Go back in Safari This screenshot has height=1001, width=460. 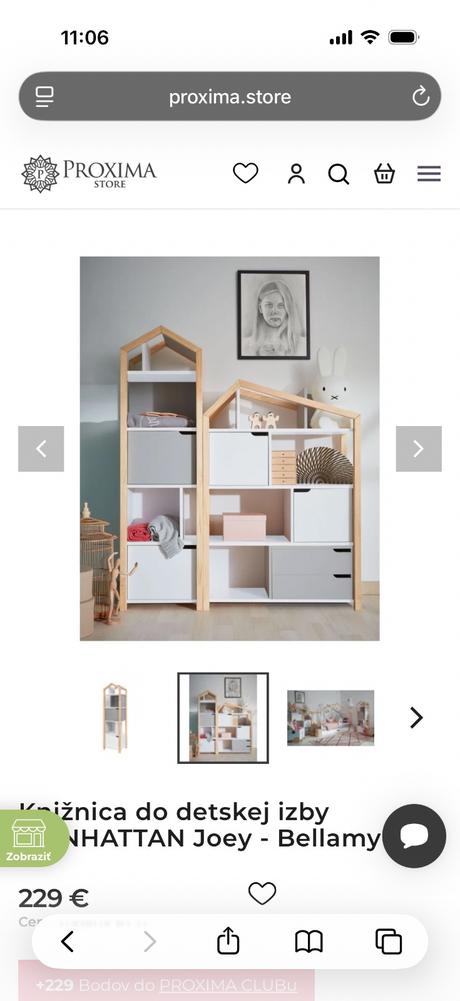pyautogui.click(x=68, y=942)
